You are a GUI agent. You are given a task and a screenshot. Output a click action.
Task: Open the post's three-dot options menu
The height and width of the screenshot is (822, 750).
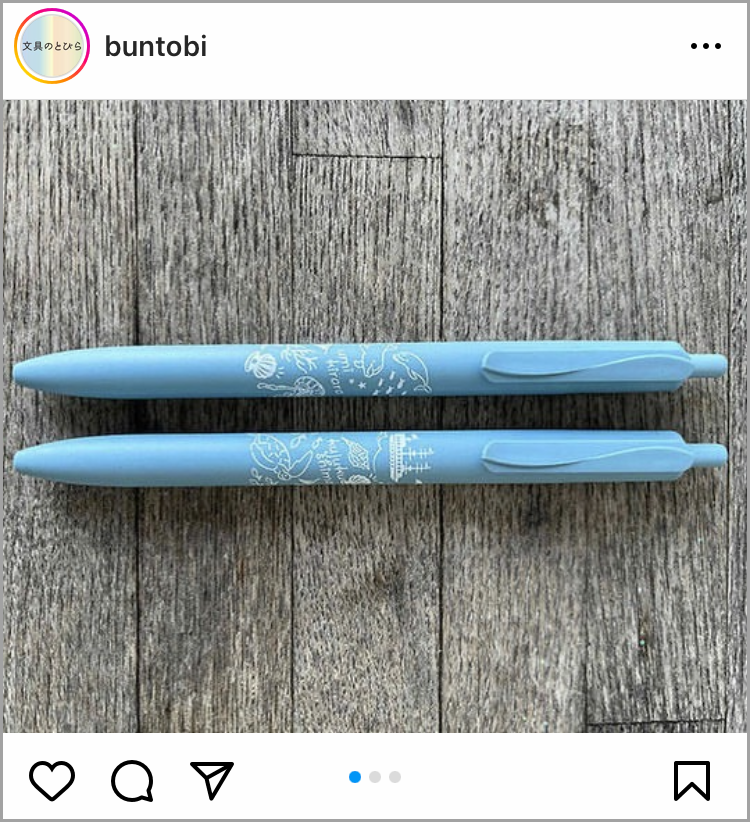pos(705,46)
